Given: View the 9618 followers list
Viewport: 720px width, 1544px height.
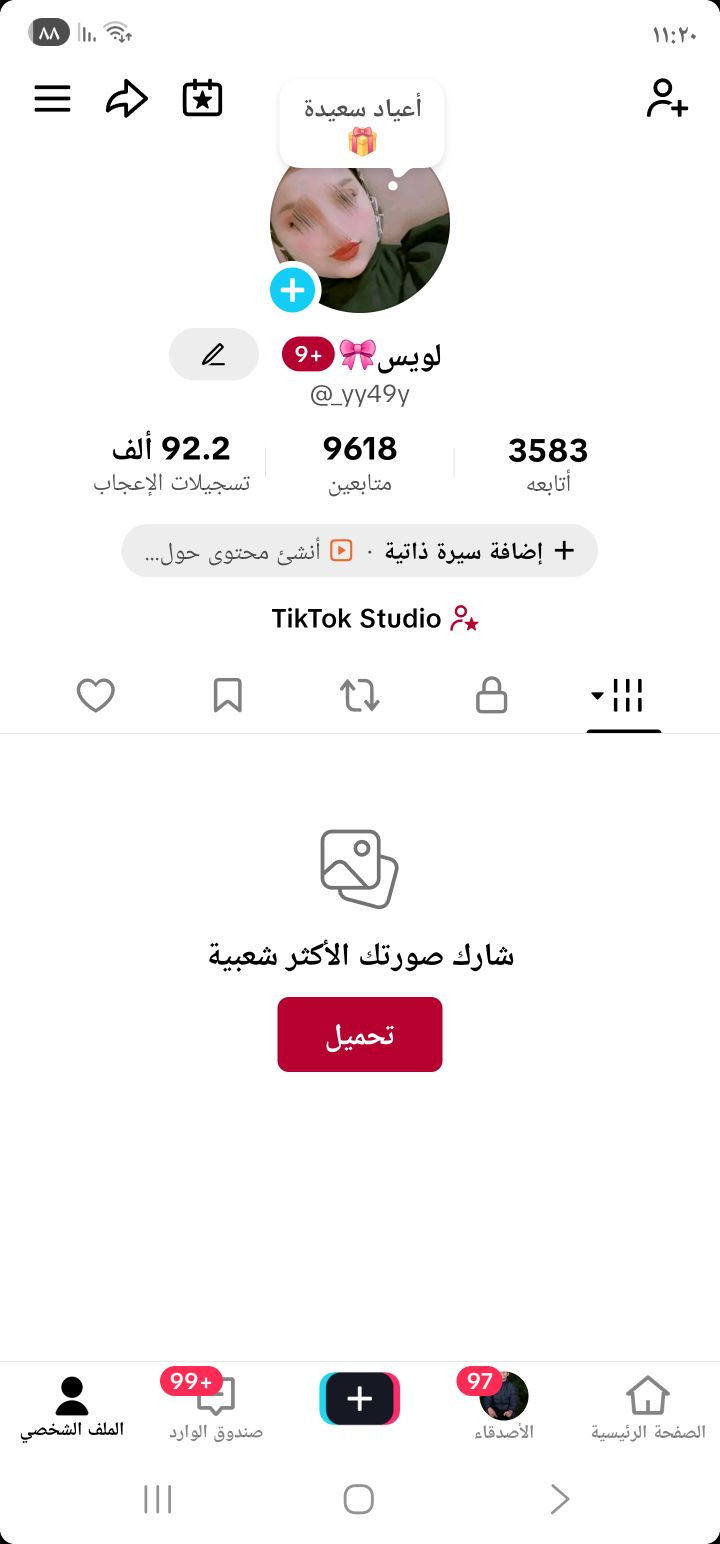Looking at the screenshot, I should pos(360,464).
